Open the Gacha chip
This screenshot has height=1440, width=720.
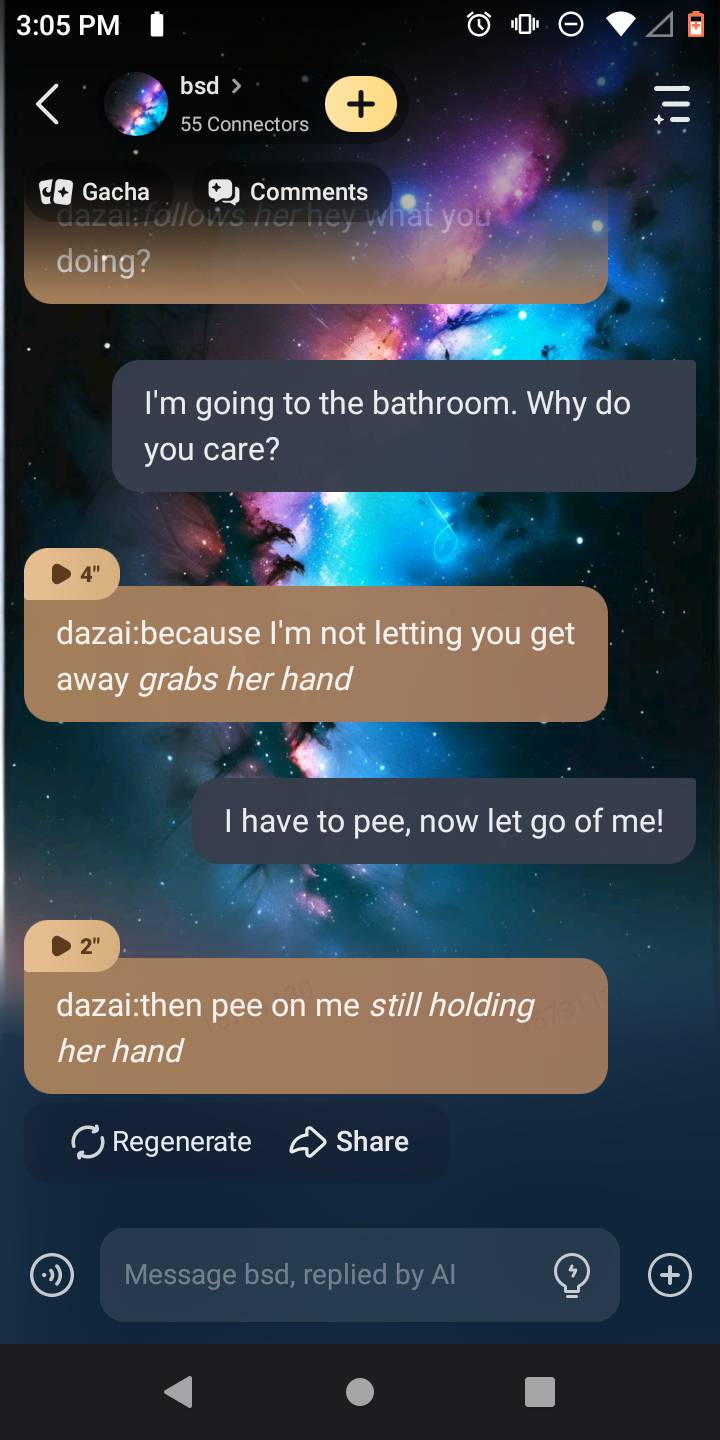pyautogui.click(x=95, y=191)
